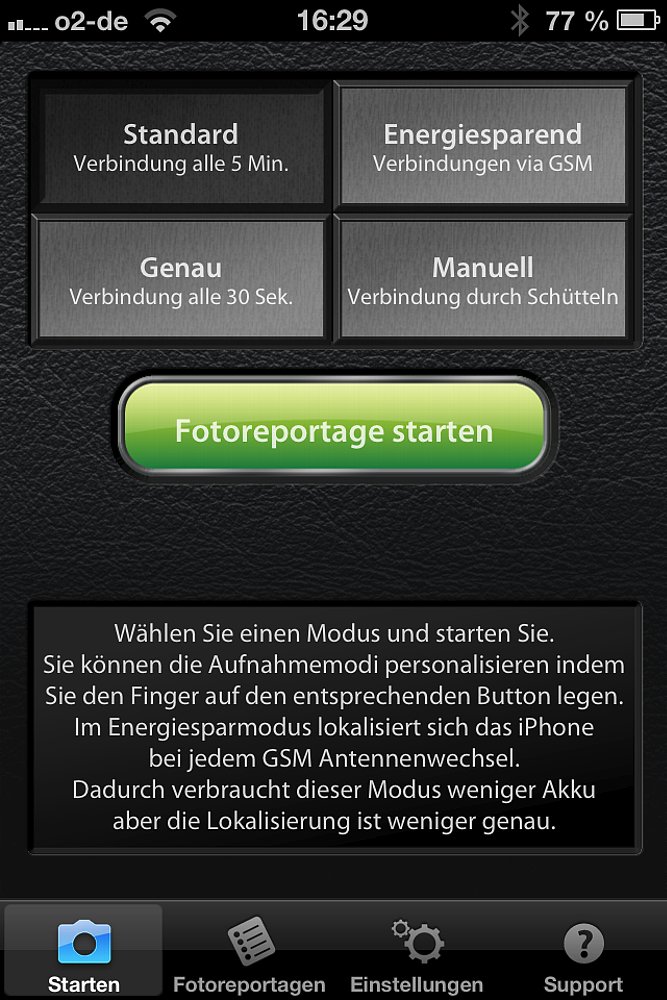Viewport: 667px width, 1000px height.
Task: Choose the Energiesparend mode
Action: point(483,146)
